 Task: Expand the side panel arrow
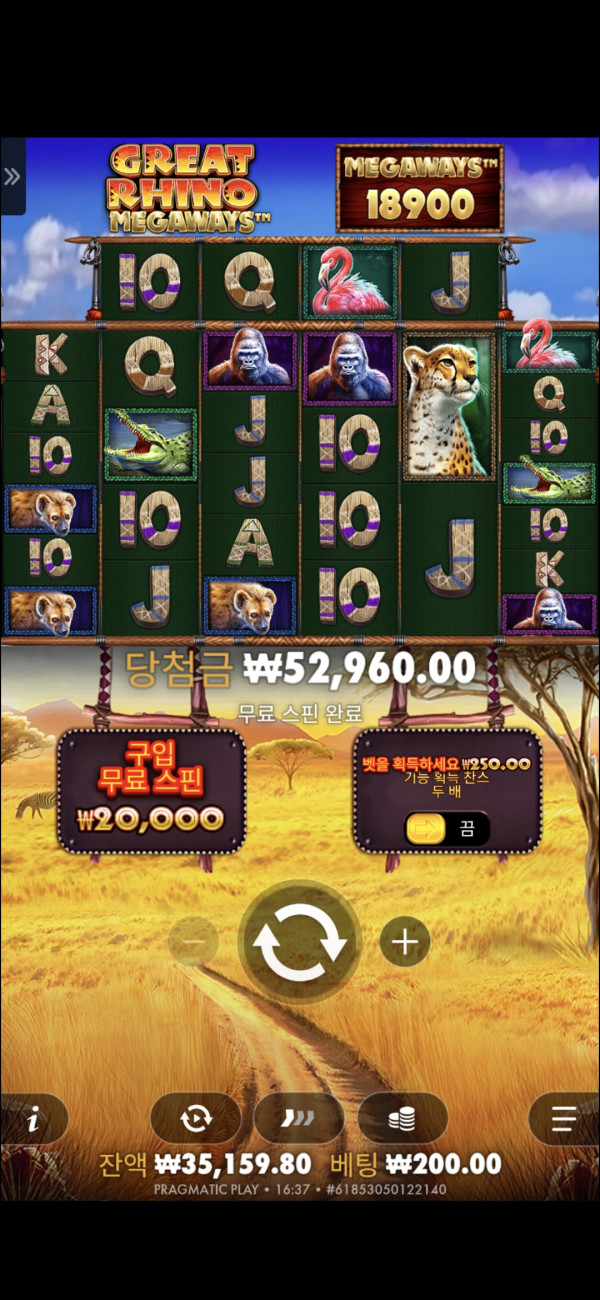tap(12, 177)
